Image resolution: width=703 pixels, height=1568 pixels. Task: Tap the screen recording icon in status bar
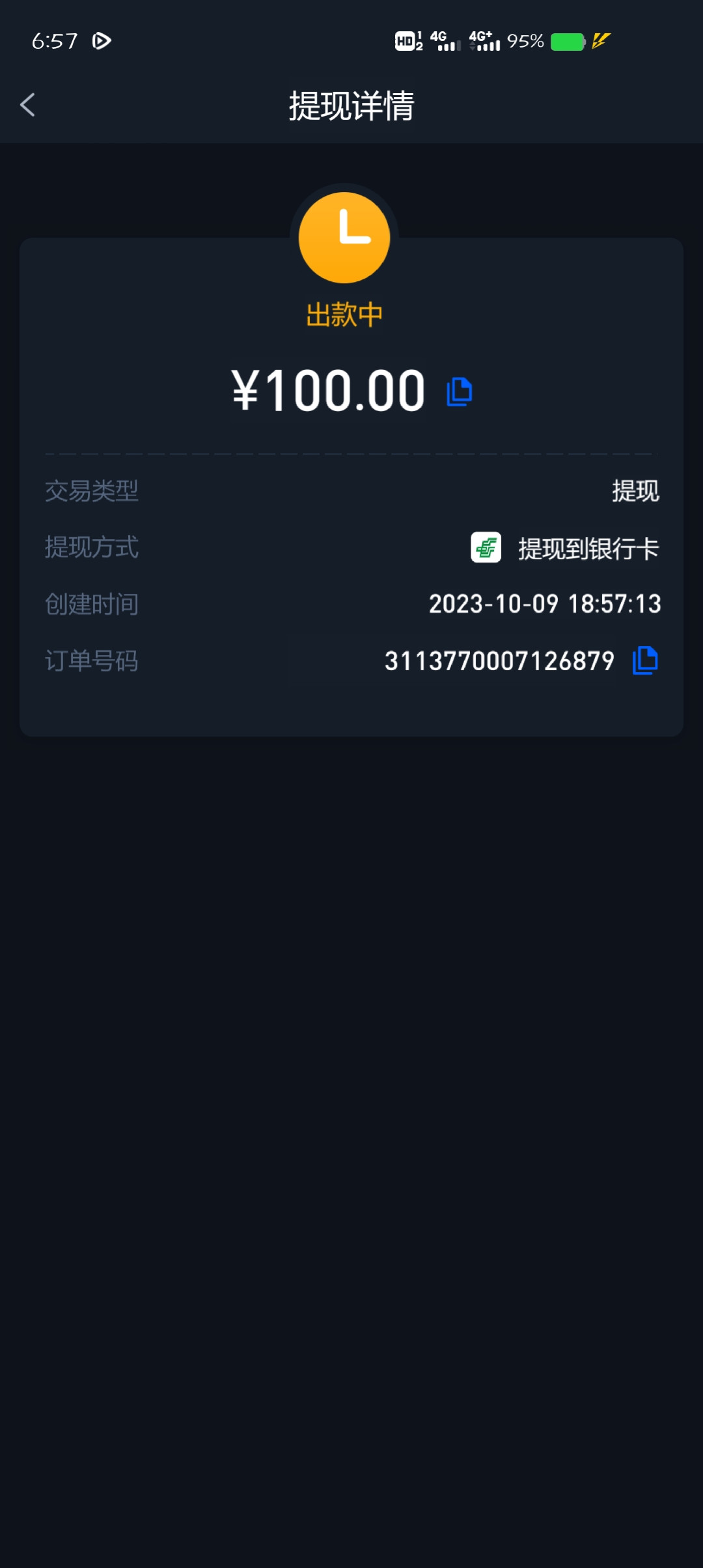[102, 40]
